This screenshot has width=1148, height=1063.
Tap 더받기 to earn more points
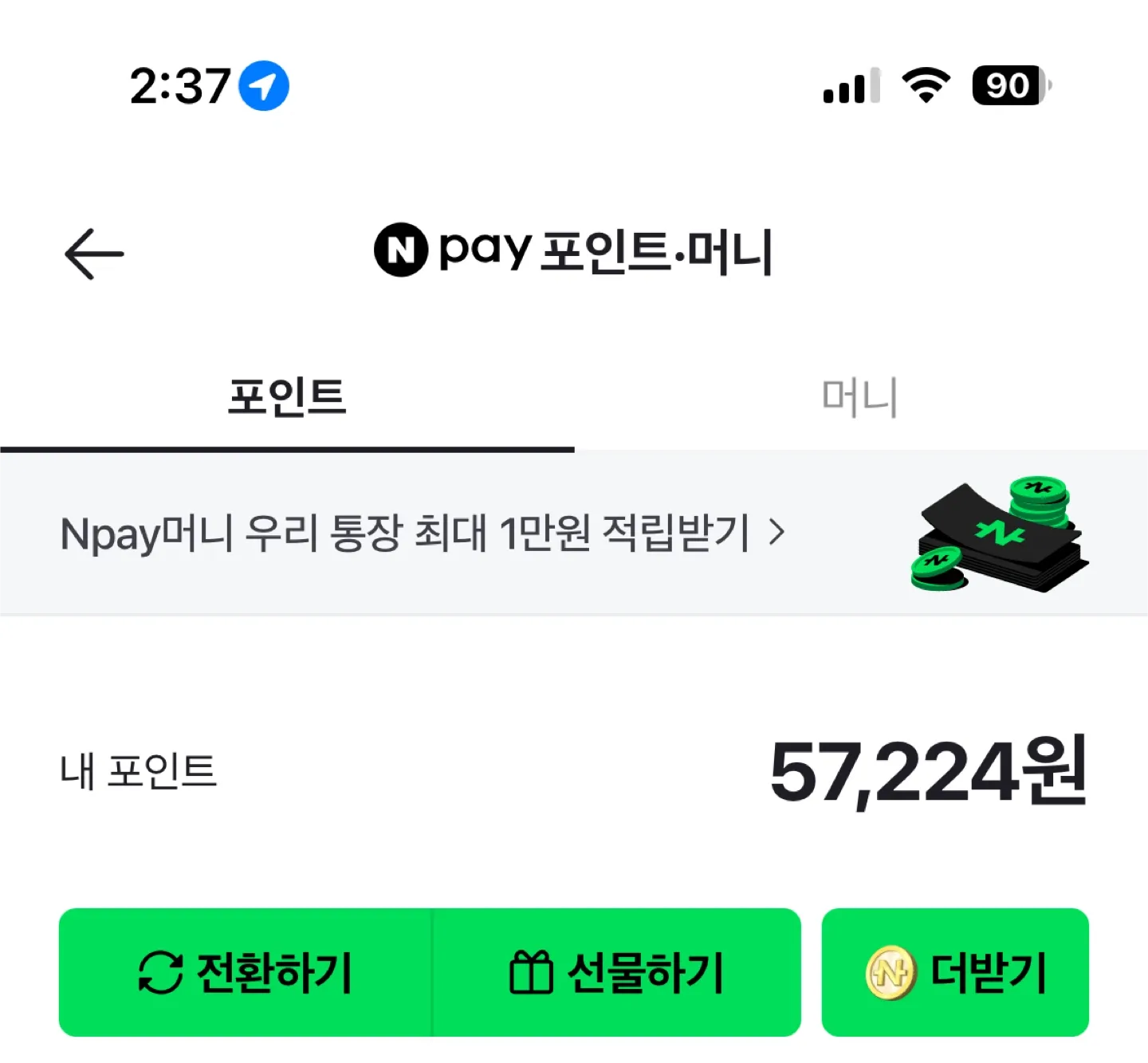tap(955, 972)
